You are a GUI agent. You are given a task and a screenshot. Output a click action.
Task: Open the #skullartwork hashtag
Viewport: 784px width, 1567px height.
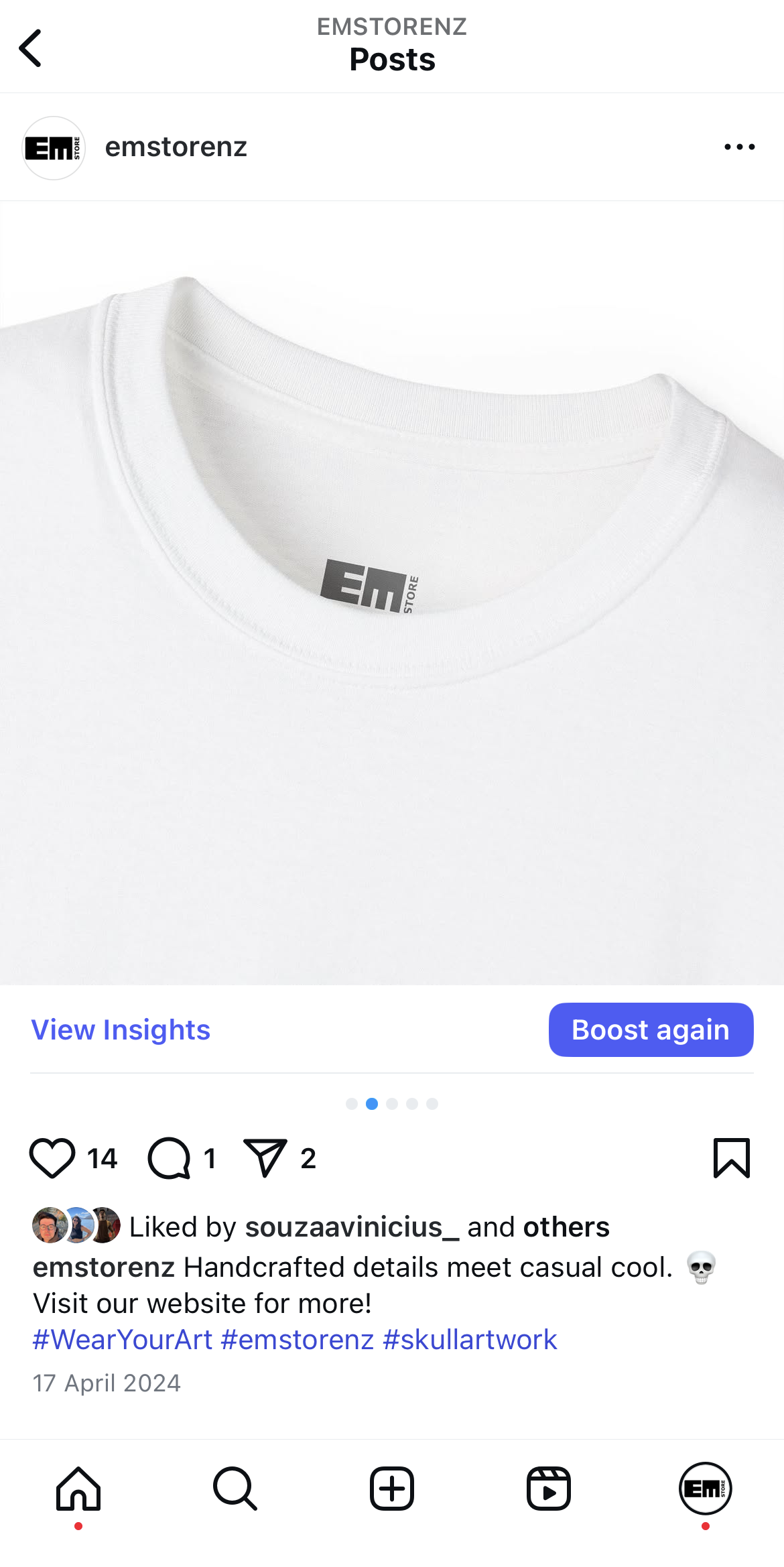470,1339
